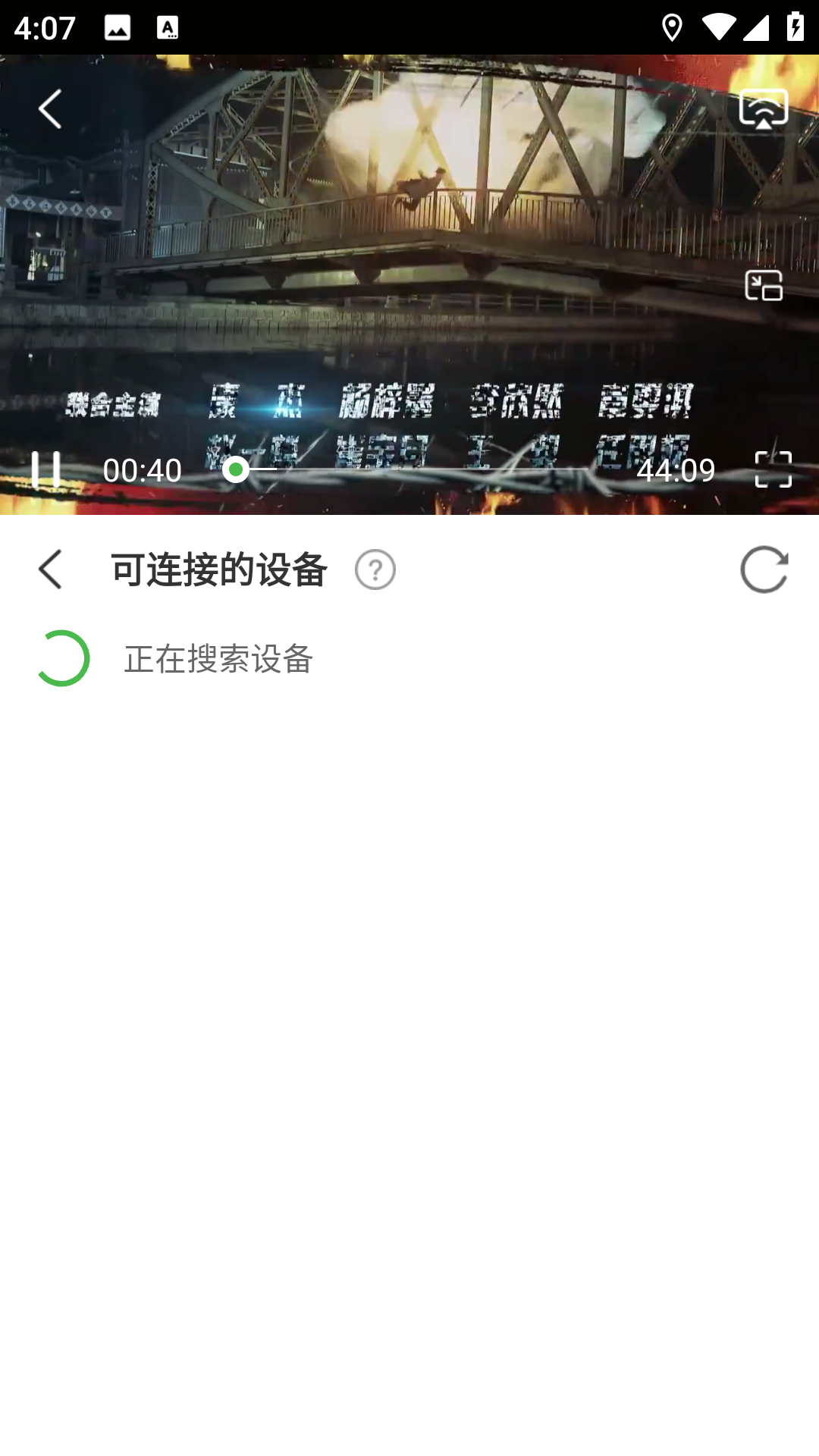Pause the playing video

click(x=45, y=469)
